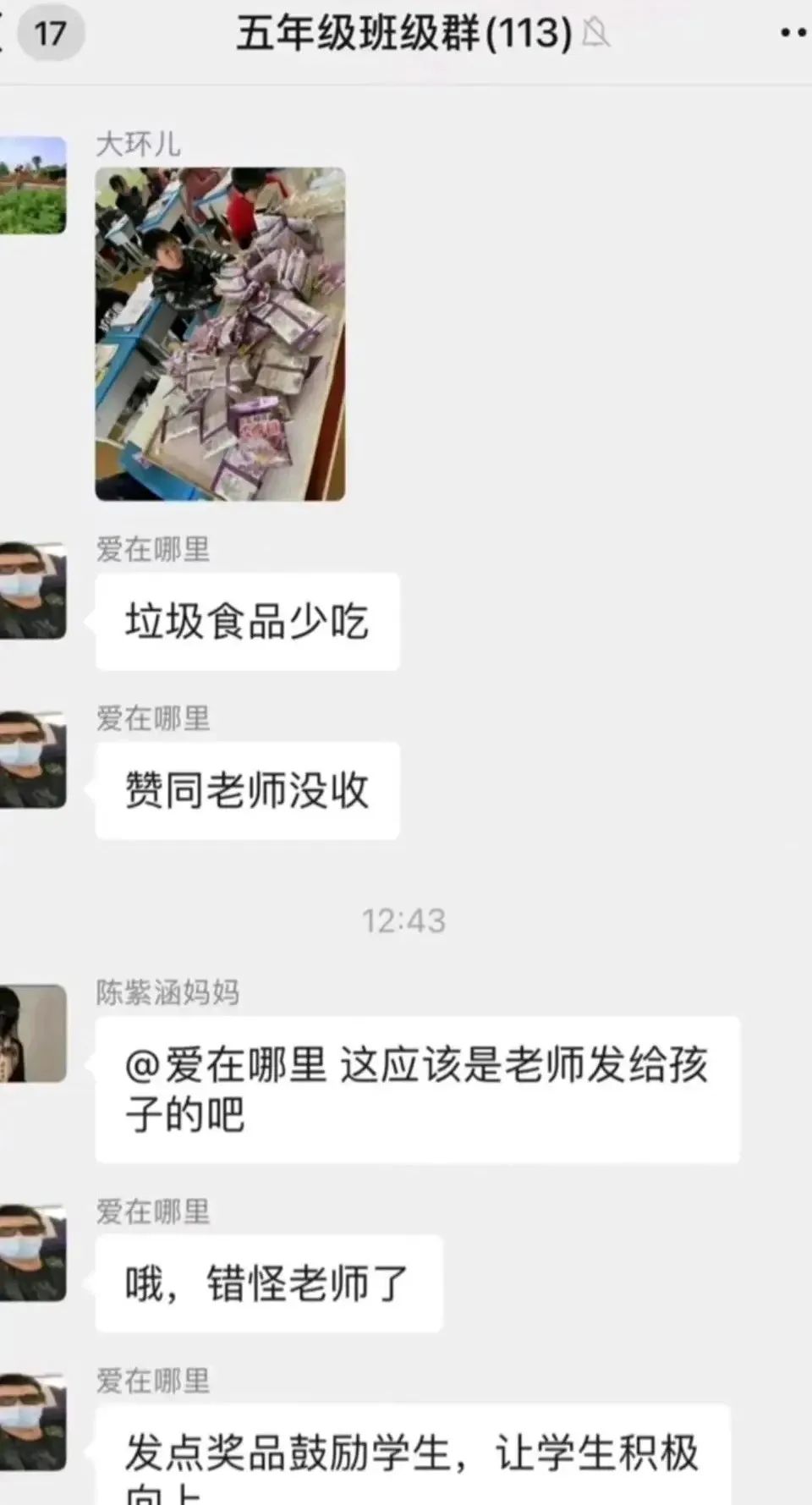Screen dimensions: 812x1505
Task: Open the avatar beside the 垃圾食品少吃 message
Action: 32,590
